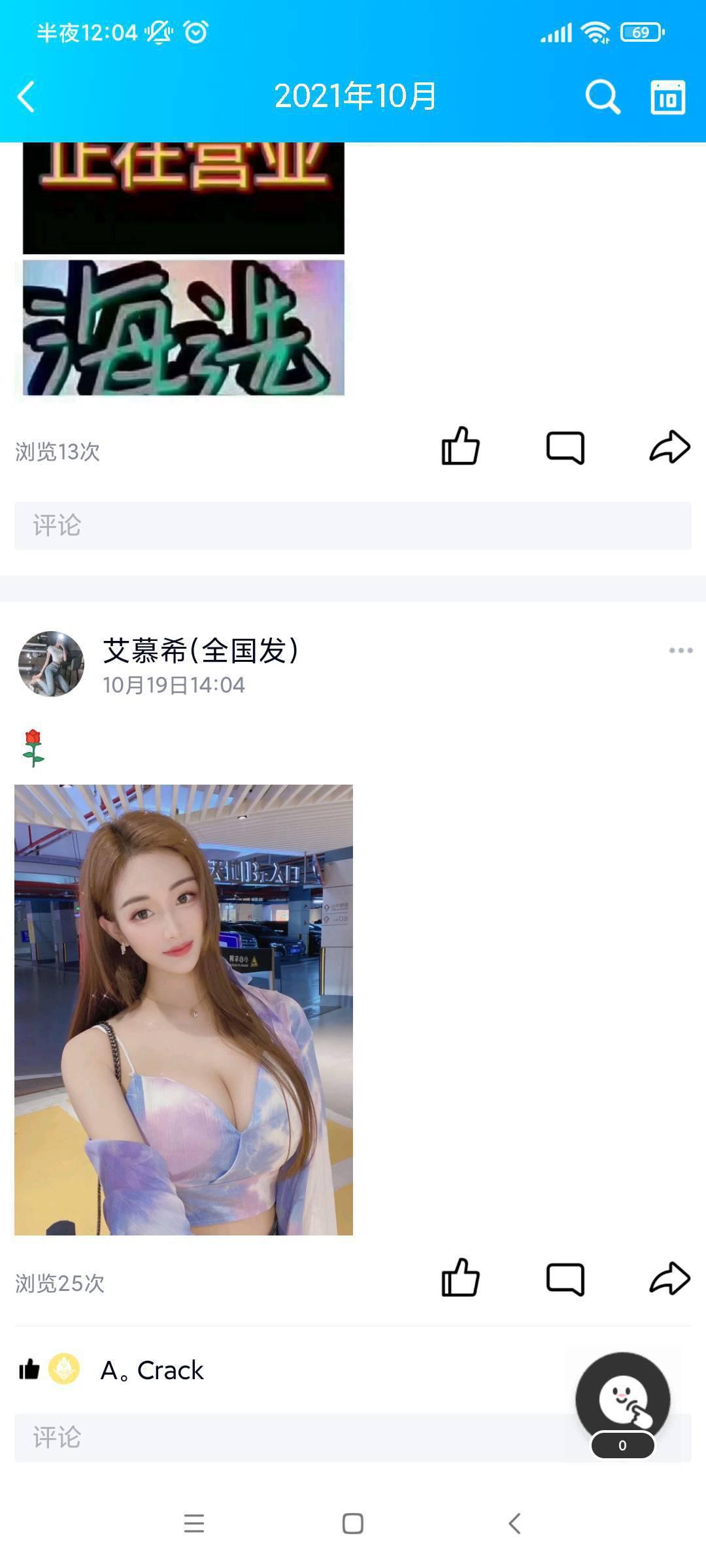View 艾慕希(全国发)'s profile name
Image resolution: width=706 pixels, height=1568 pixels.
coord(199,649)
